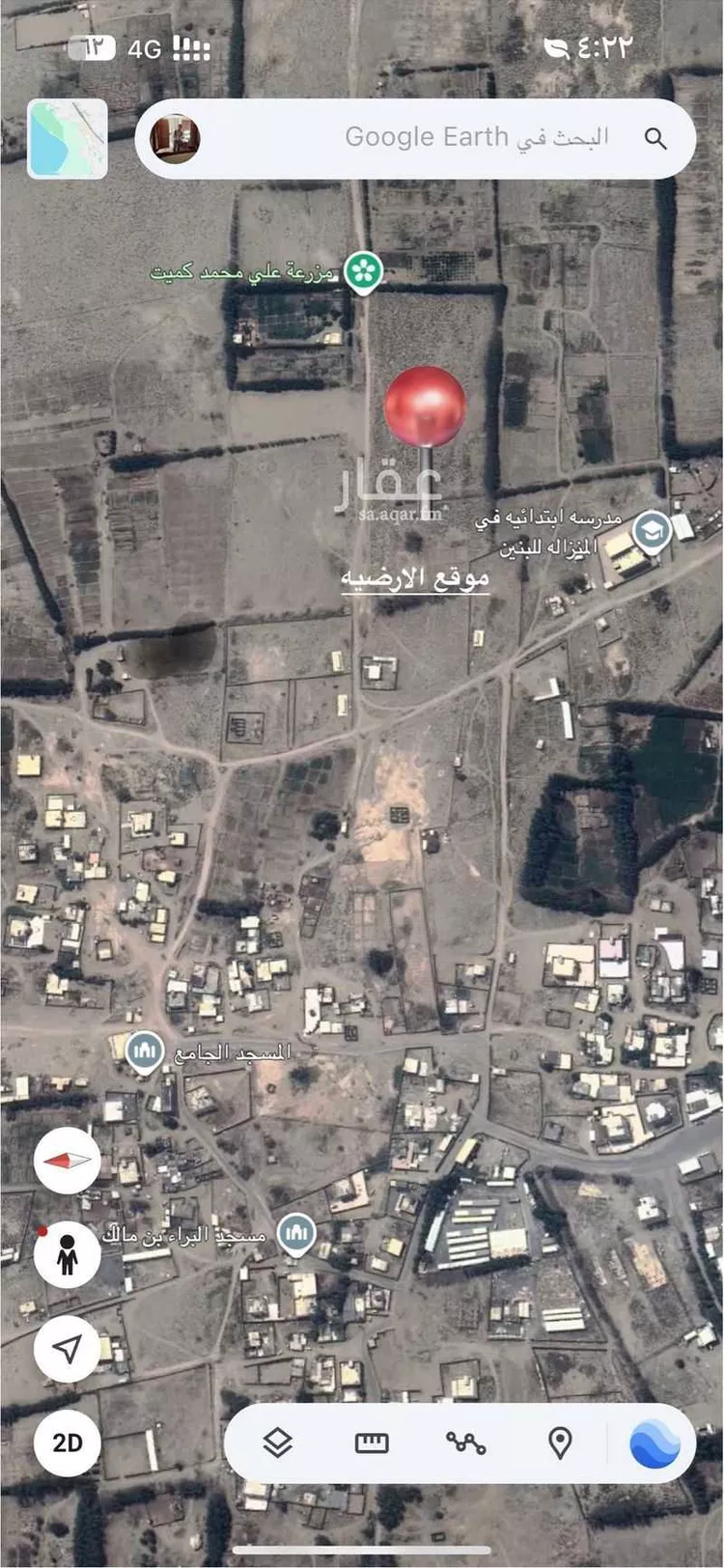Image resolution: width=724 pixels, height=1568 pixels.
Task: Open the مدرسه ابتدائيه school marker
Action: 652,530
